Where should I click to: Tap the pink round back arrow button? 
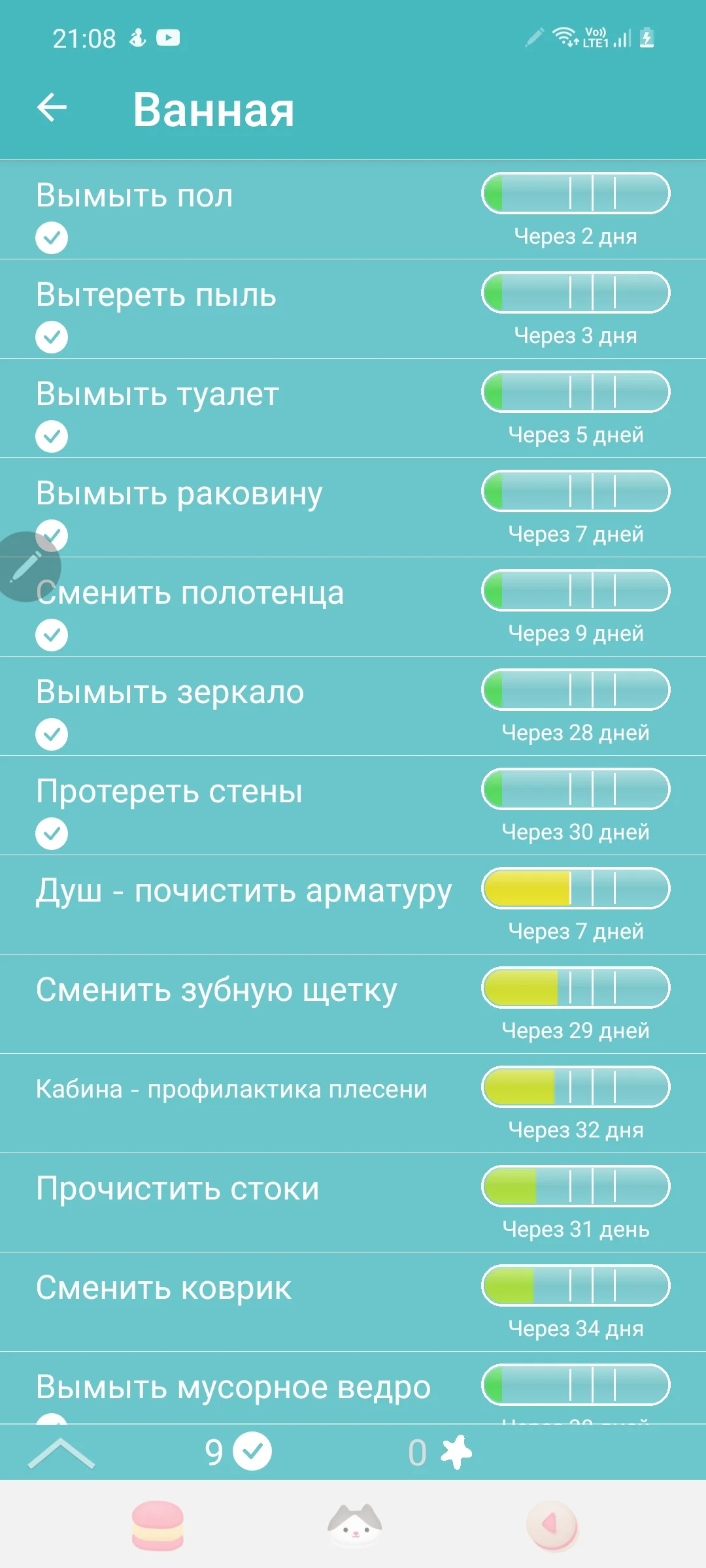pos(552,1525)
